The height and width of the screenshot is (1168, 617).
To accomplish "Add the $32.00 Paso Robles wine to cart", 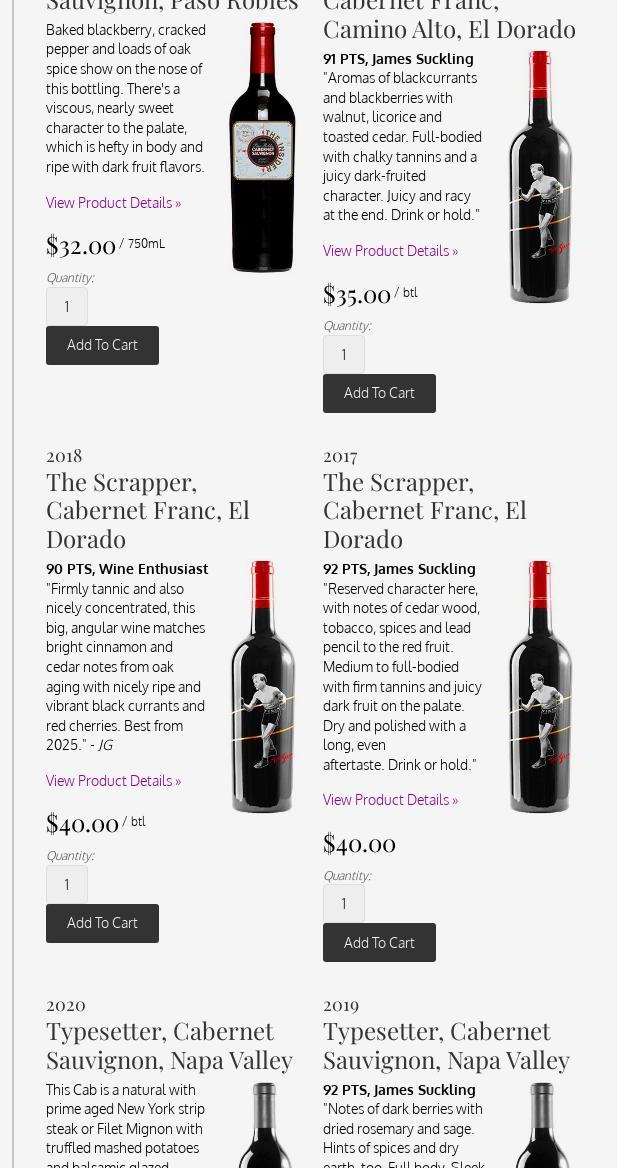I will point(102,345).
